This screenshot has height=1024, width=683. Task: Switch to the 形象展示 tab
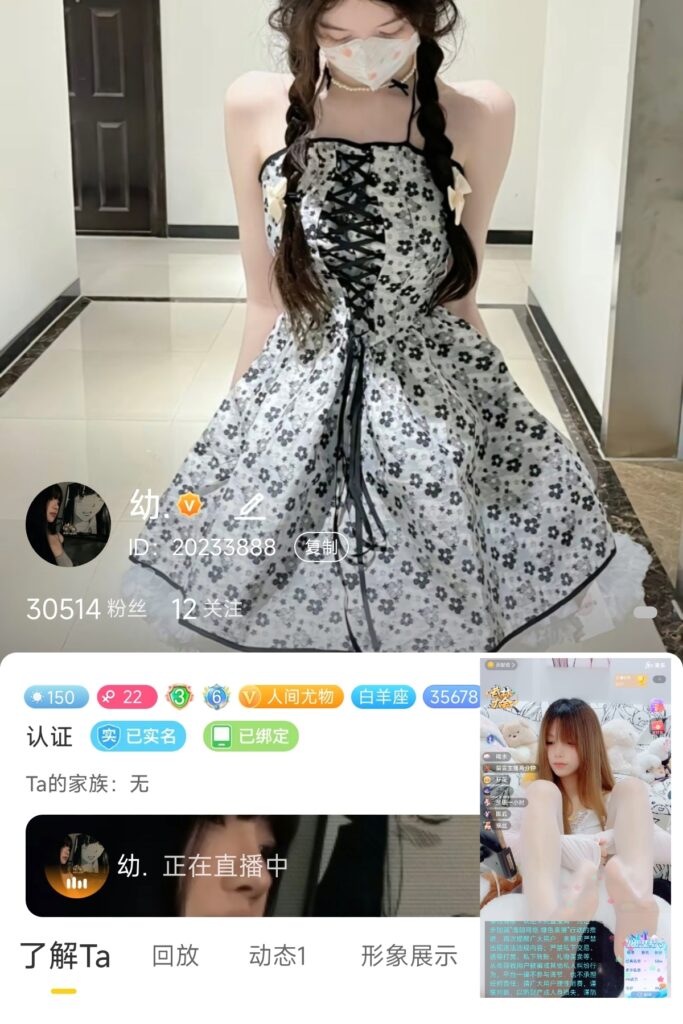[408, 955]
